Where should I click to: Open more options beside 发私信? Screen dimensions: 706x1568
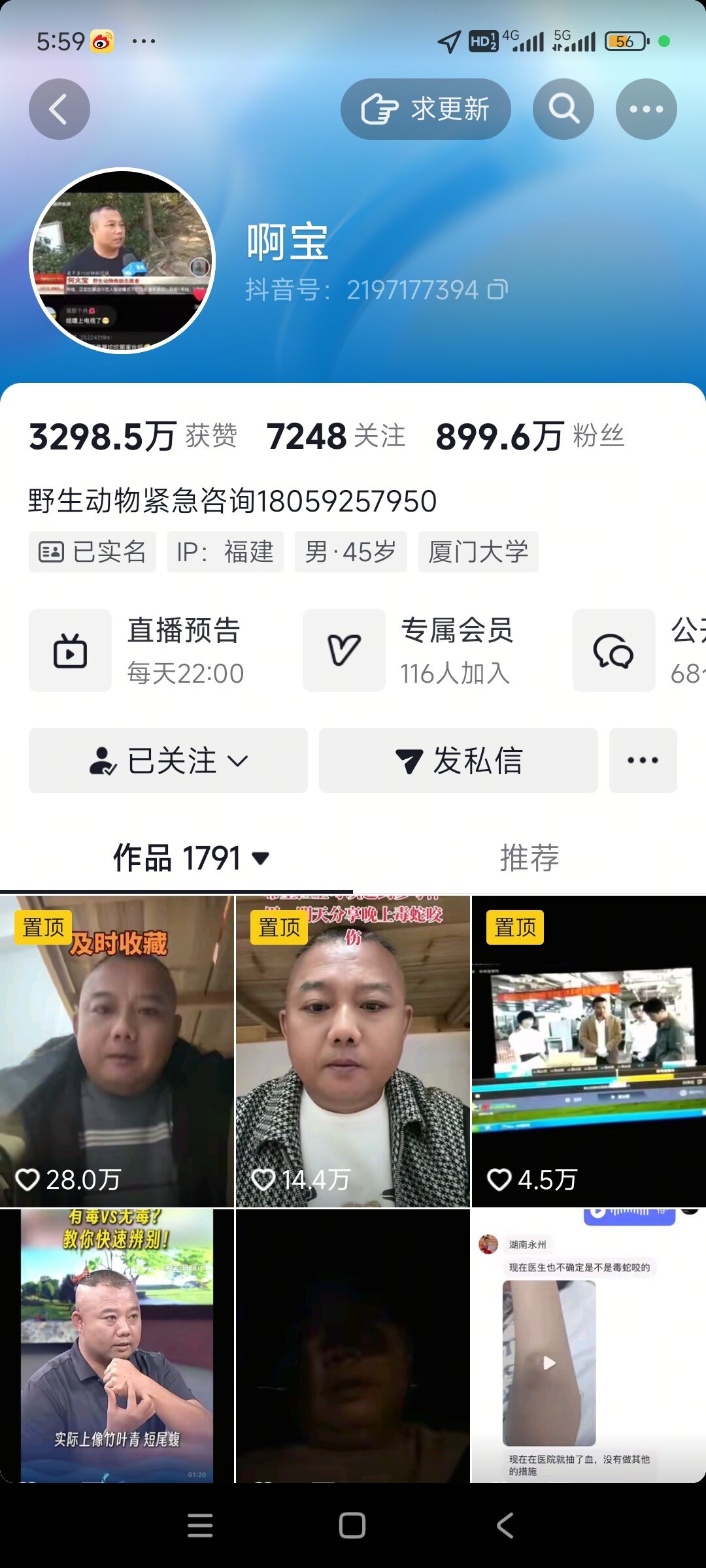click(x=643, y=760)
